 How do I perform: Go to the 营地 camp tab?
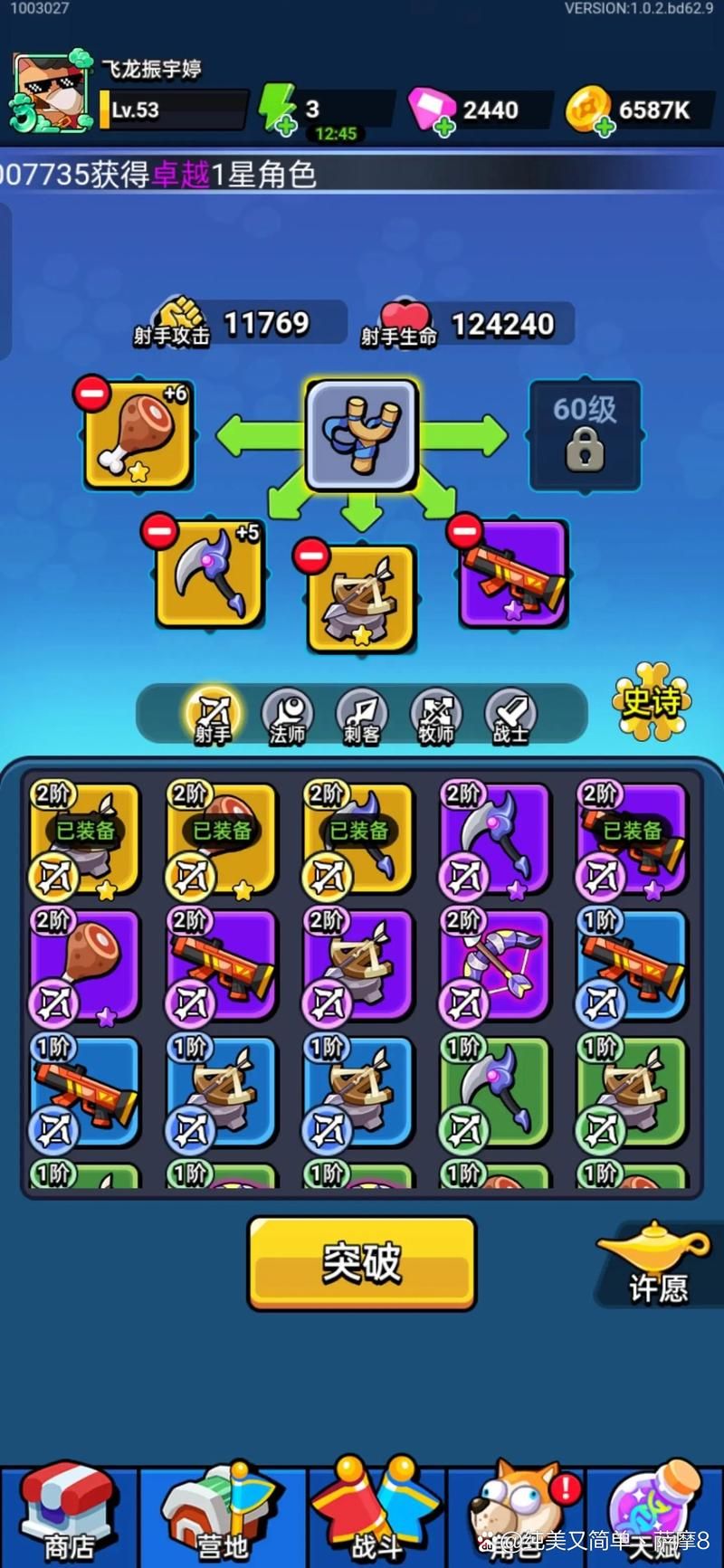pyautogui.click(x=222, y=1516)
